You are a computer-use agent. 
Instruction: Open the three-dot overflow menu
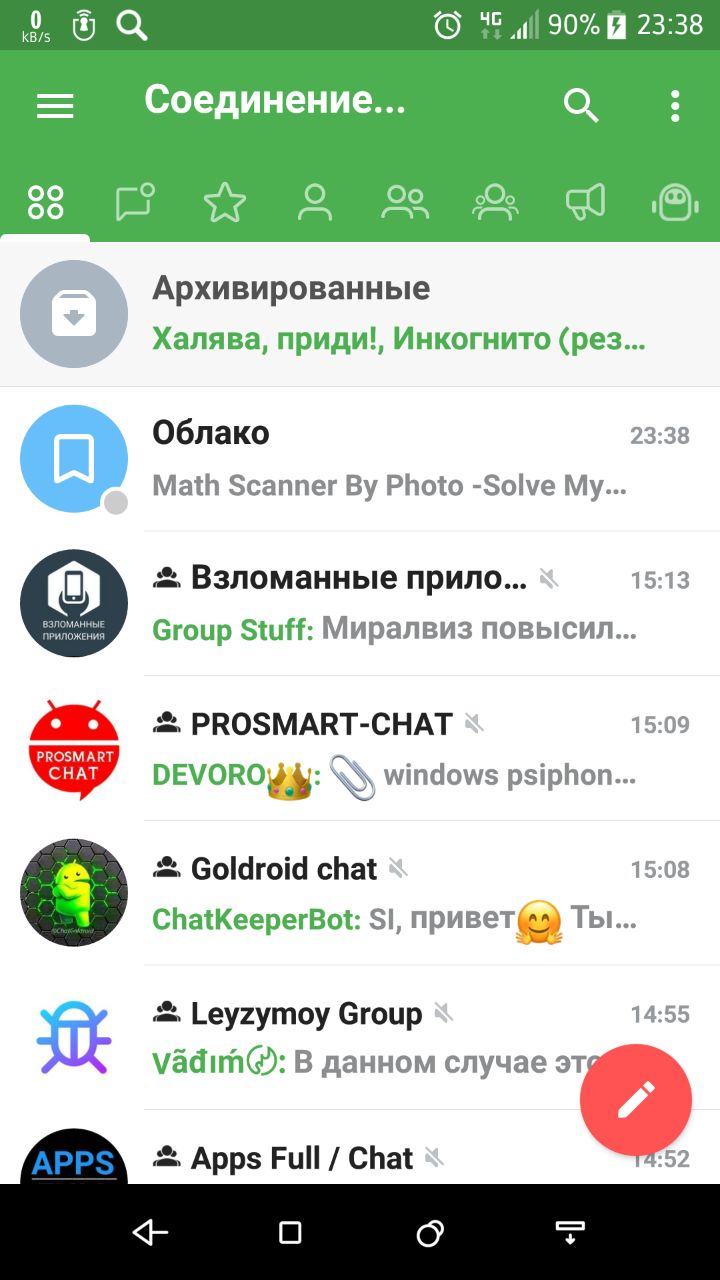675,105
